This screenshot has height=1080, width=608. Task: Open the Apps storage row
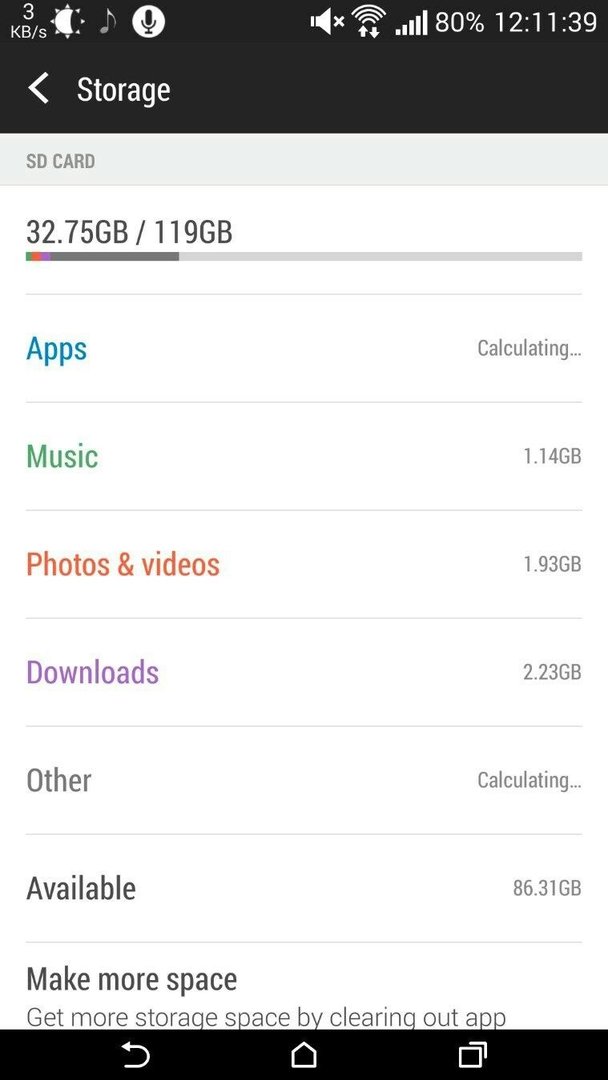coord(304,349)
